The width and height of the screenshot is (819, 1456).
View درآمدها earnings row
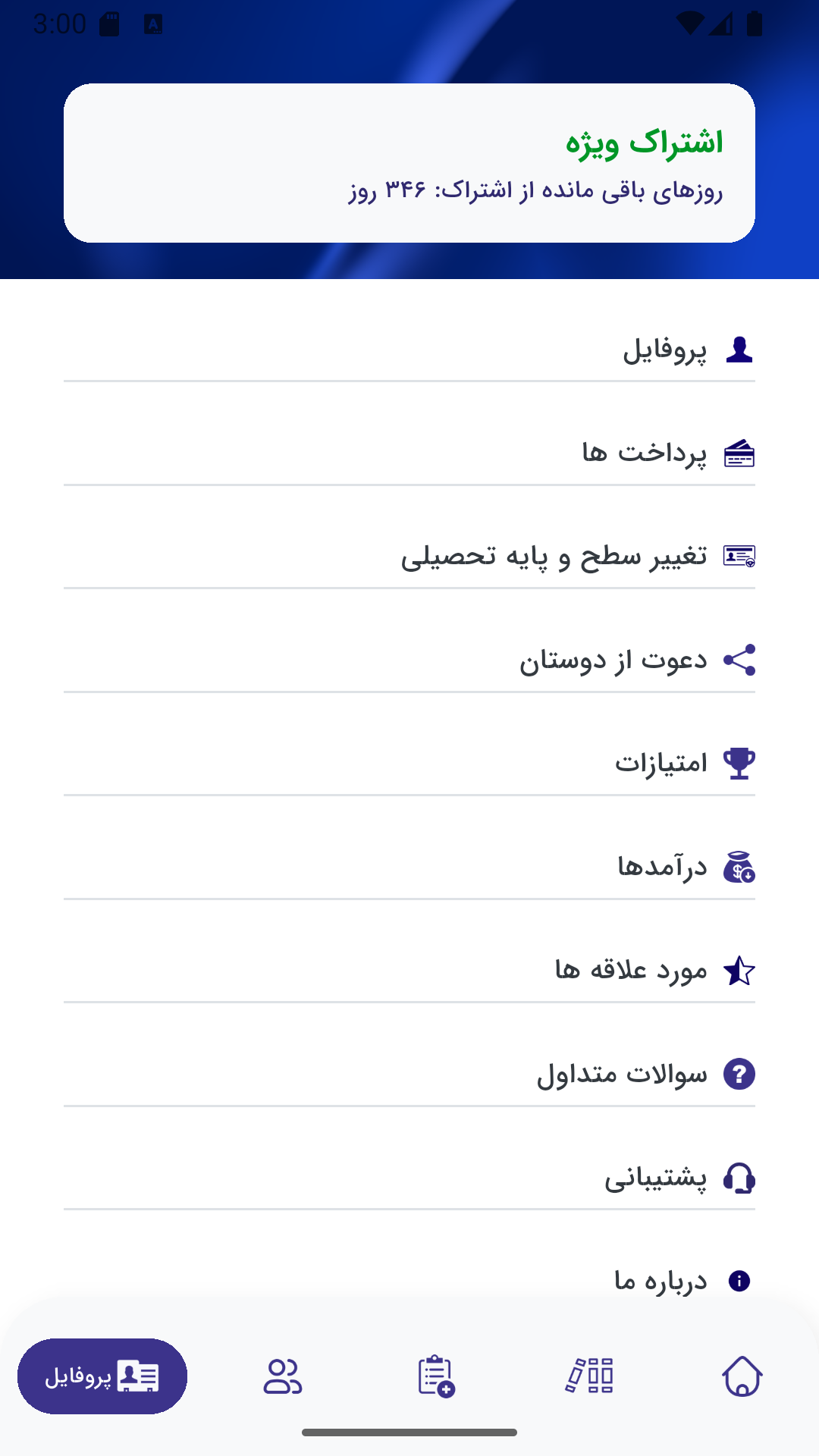click(x=409, y=866)
